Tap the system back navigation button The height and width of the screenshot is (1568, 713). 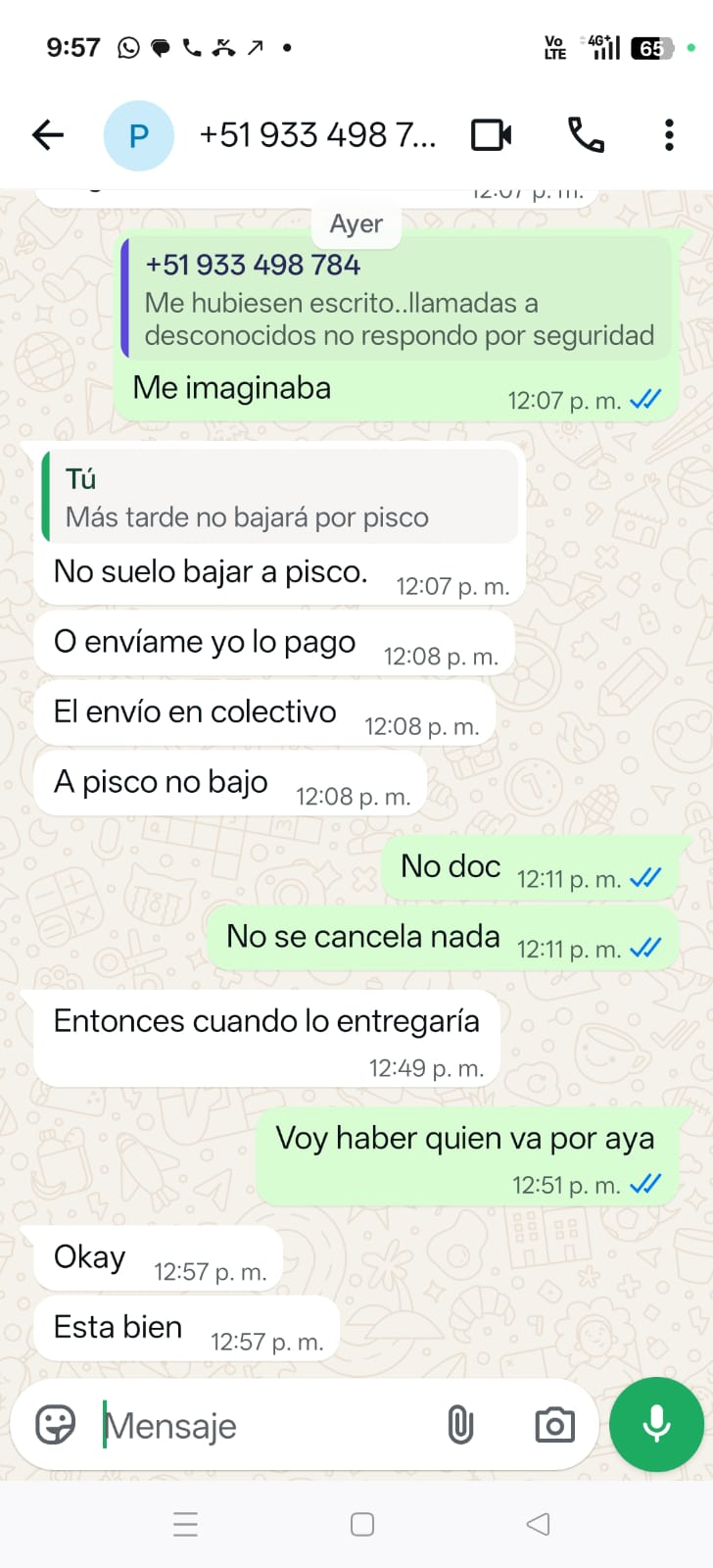coord(538,1524)
